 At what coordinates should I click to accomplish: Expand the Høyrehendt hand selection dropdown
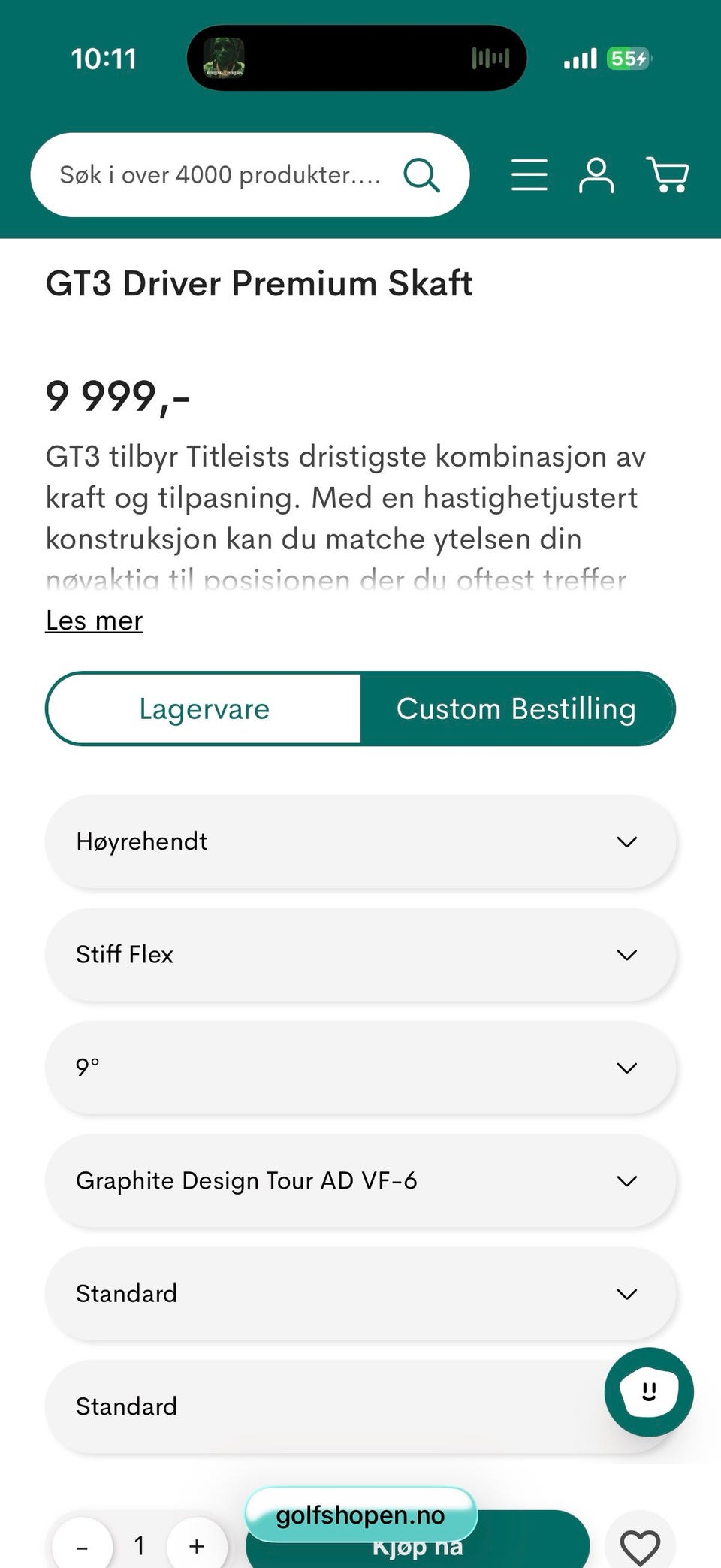(360, 841)
